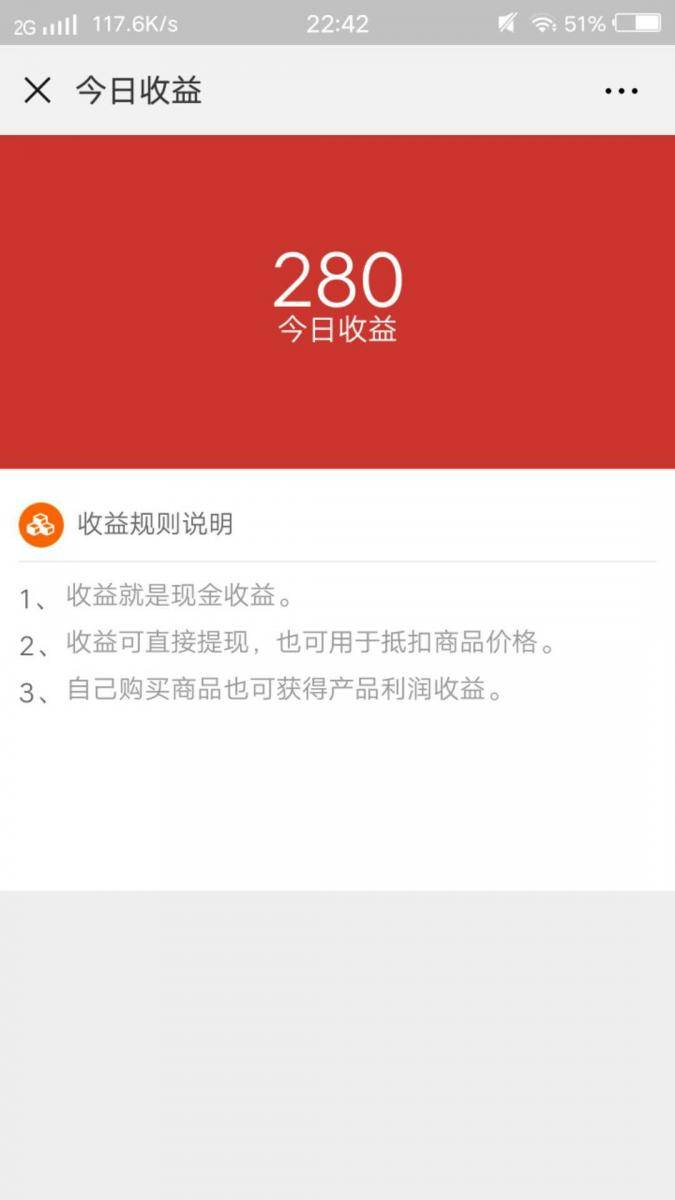The width and height of the screenshot is (675, 1200).
Task: Open the three-dot overflow menu
Action: [621, 91]
